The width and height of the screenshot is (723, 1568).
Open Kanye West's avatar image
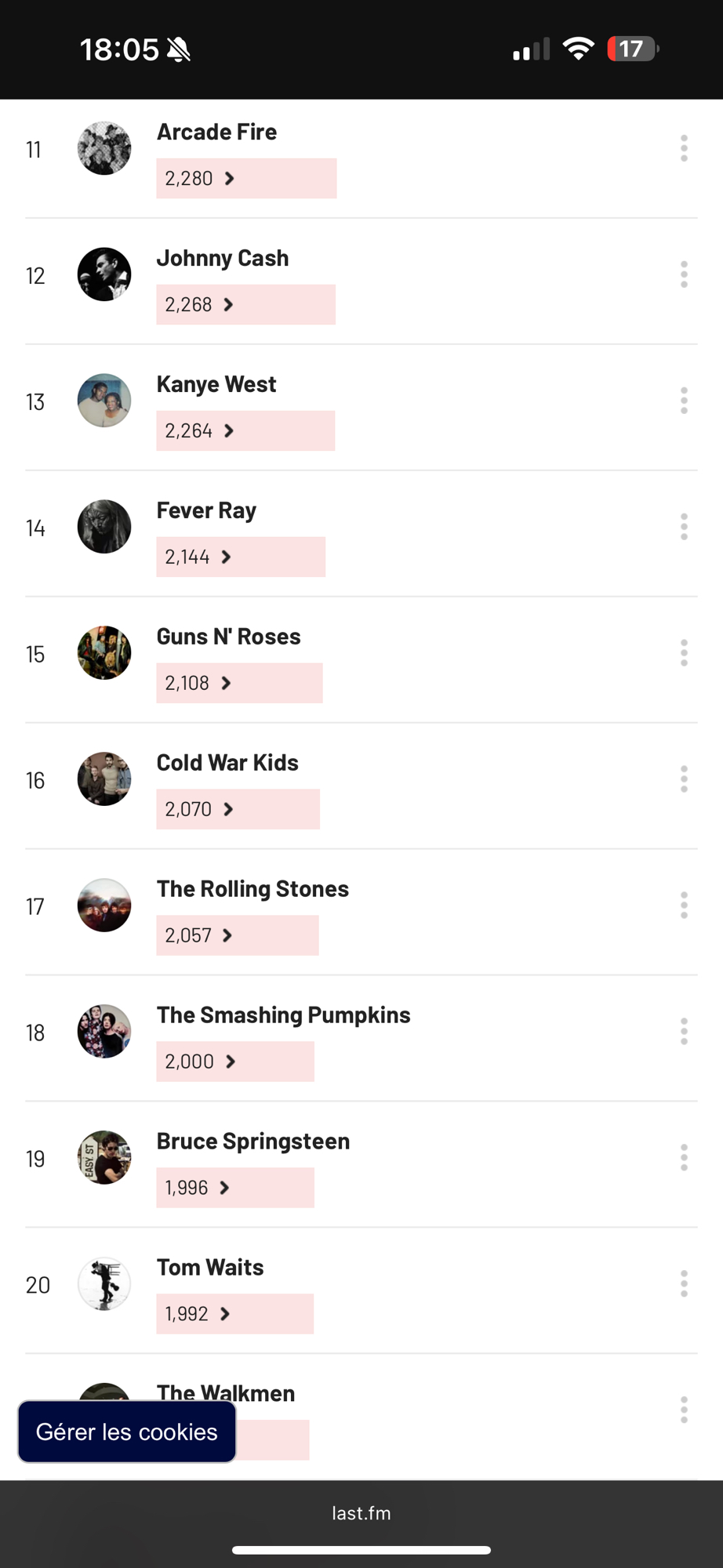coord(104,401)
